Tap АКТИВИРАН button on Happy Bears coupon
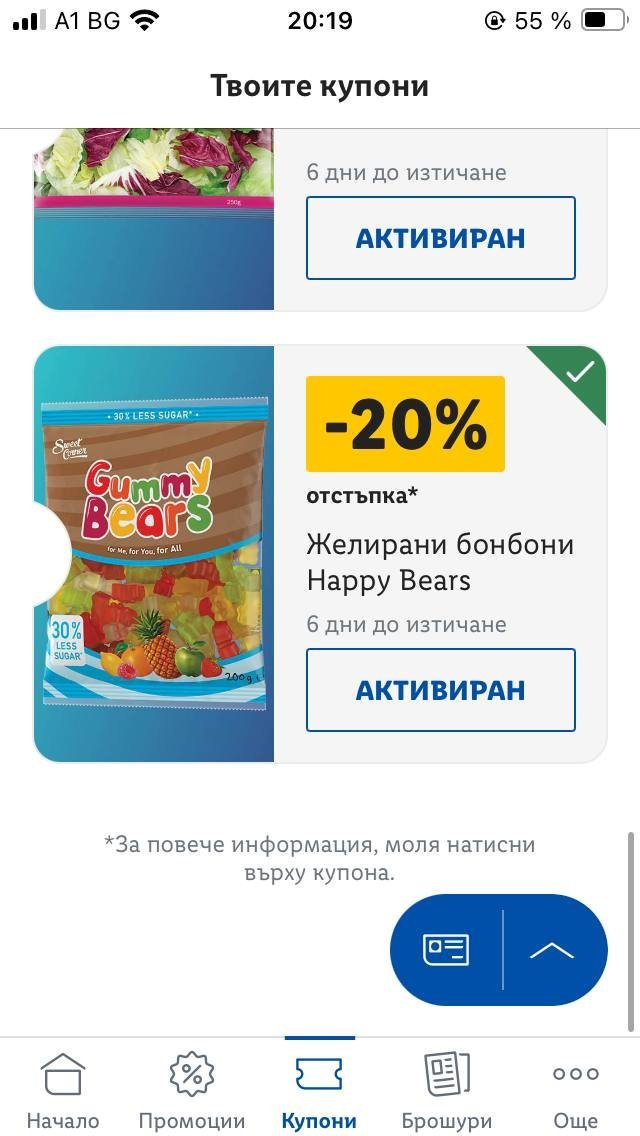This screenshot has height=1136, width=640. tap(440, 690)
